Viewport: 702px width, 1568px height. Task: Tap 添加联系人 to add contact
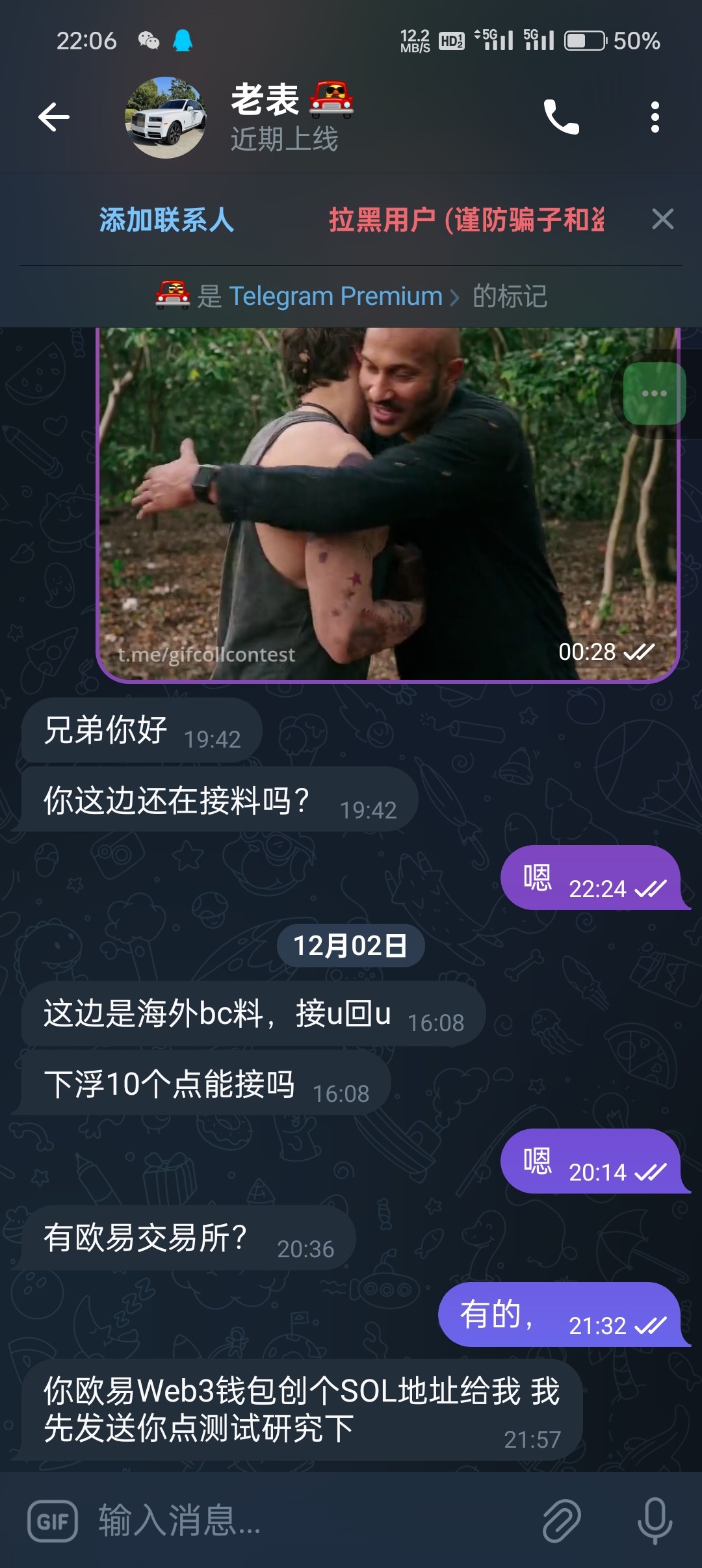(x=166, y=220)
